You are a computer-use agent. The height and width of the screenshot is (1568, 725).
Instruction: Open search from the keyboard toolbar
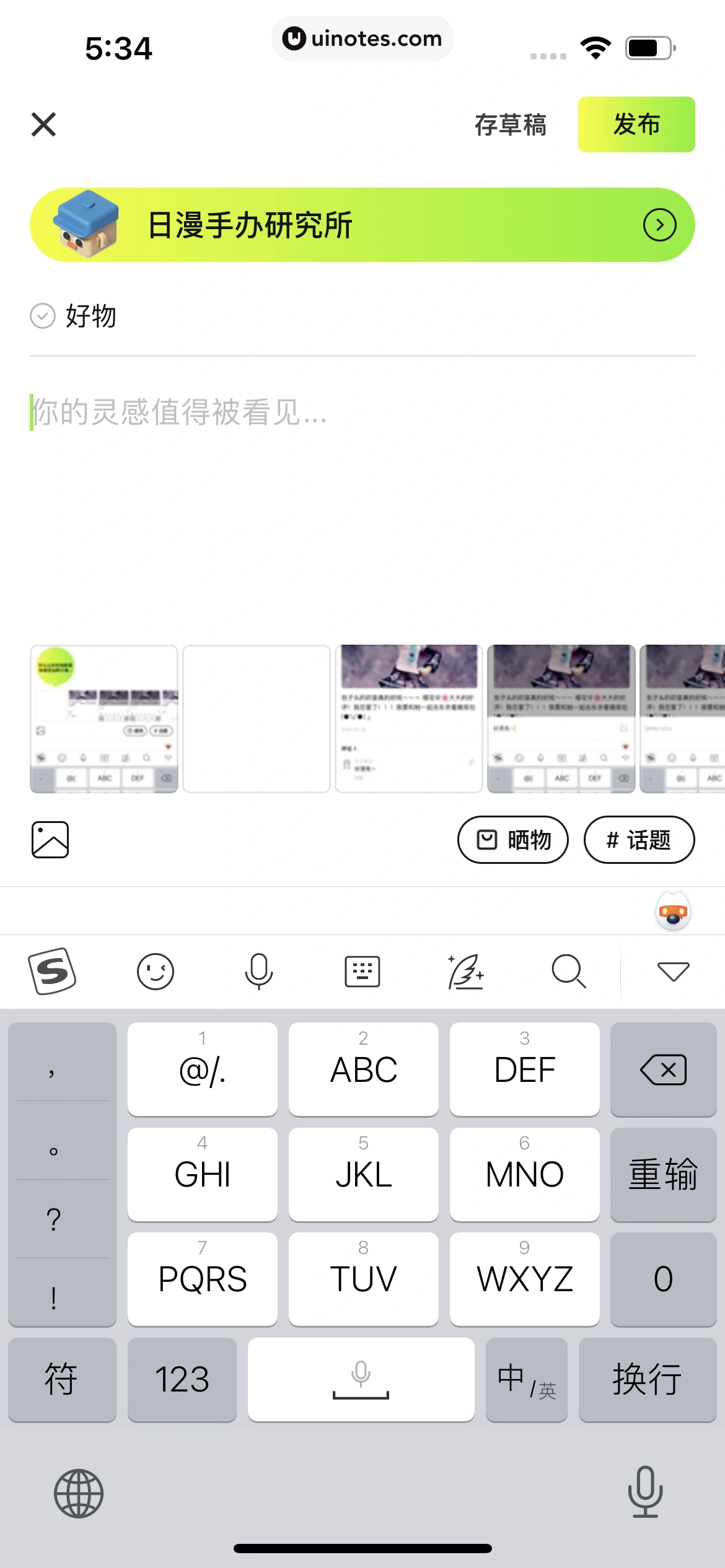568,971
